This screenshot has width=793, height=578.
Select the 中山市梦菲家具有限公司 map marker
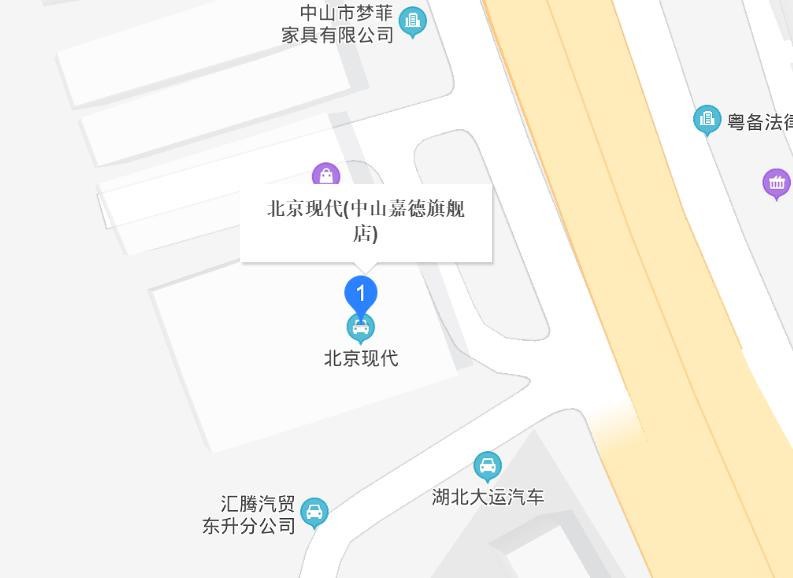412,21
